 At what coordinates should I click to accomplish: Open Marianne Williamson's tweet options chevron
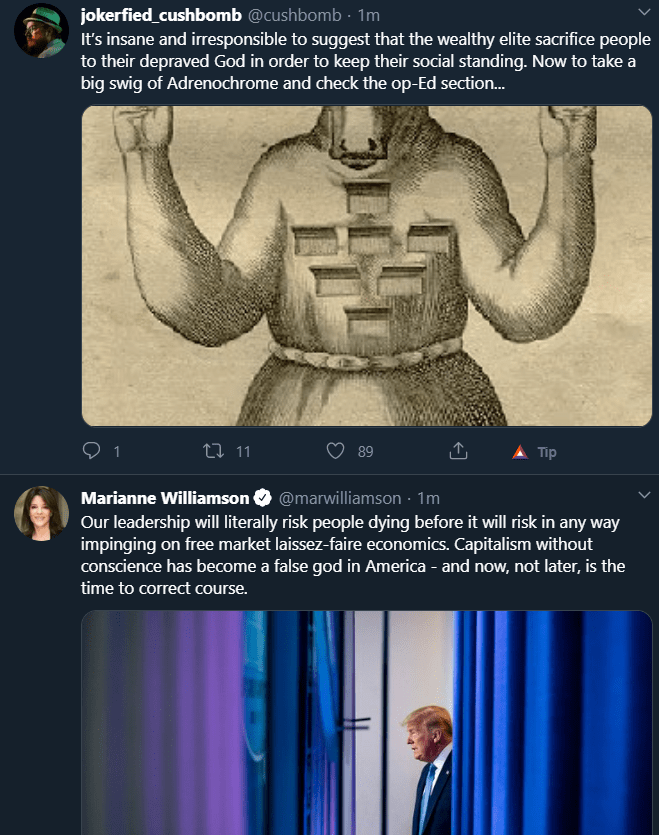[643, 495]
